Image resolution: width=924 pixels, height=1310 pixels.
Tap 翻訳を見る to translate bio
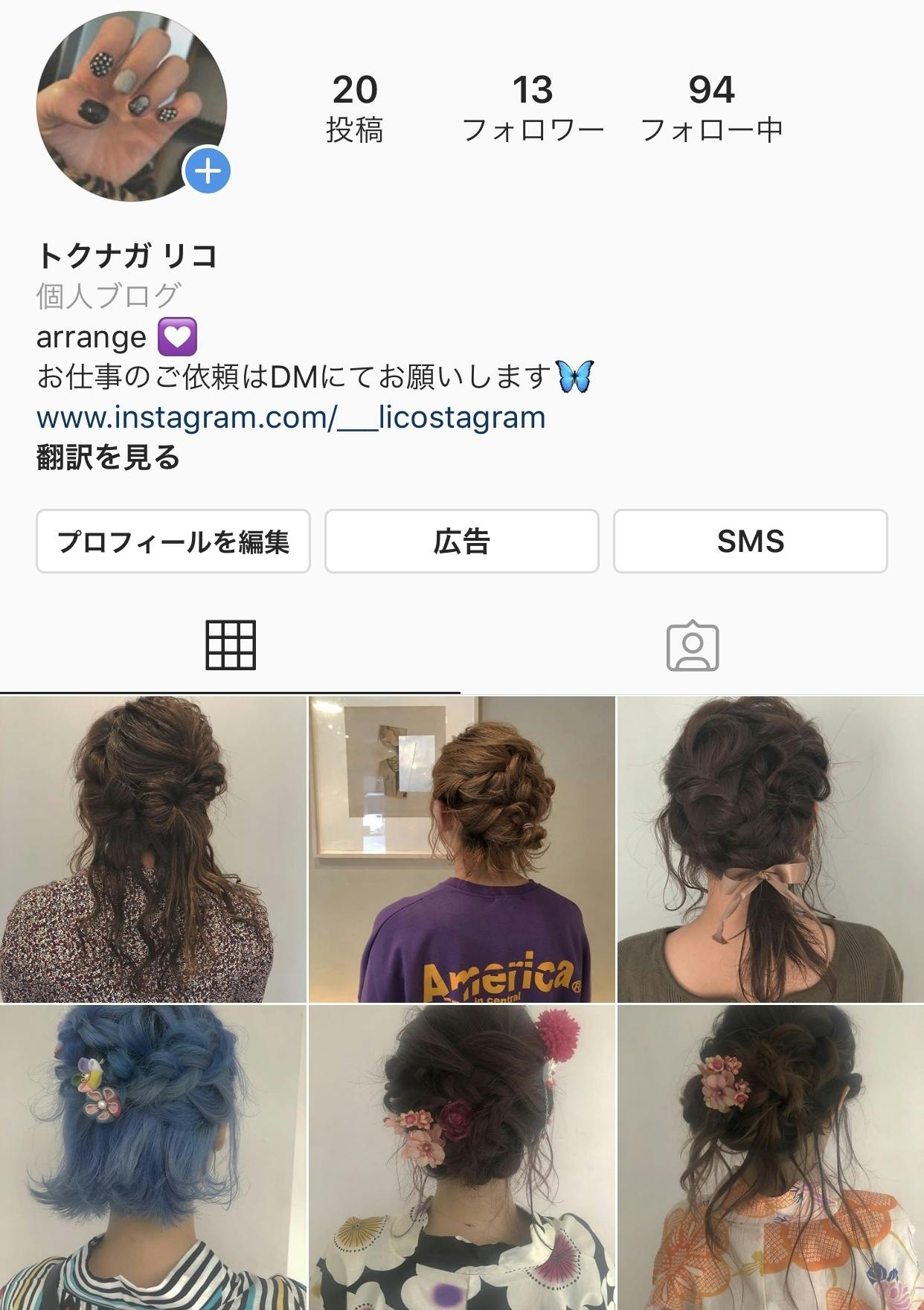tap(108, 457)
